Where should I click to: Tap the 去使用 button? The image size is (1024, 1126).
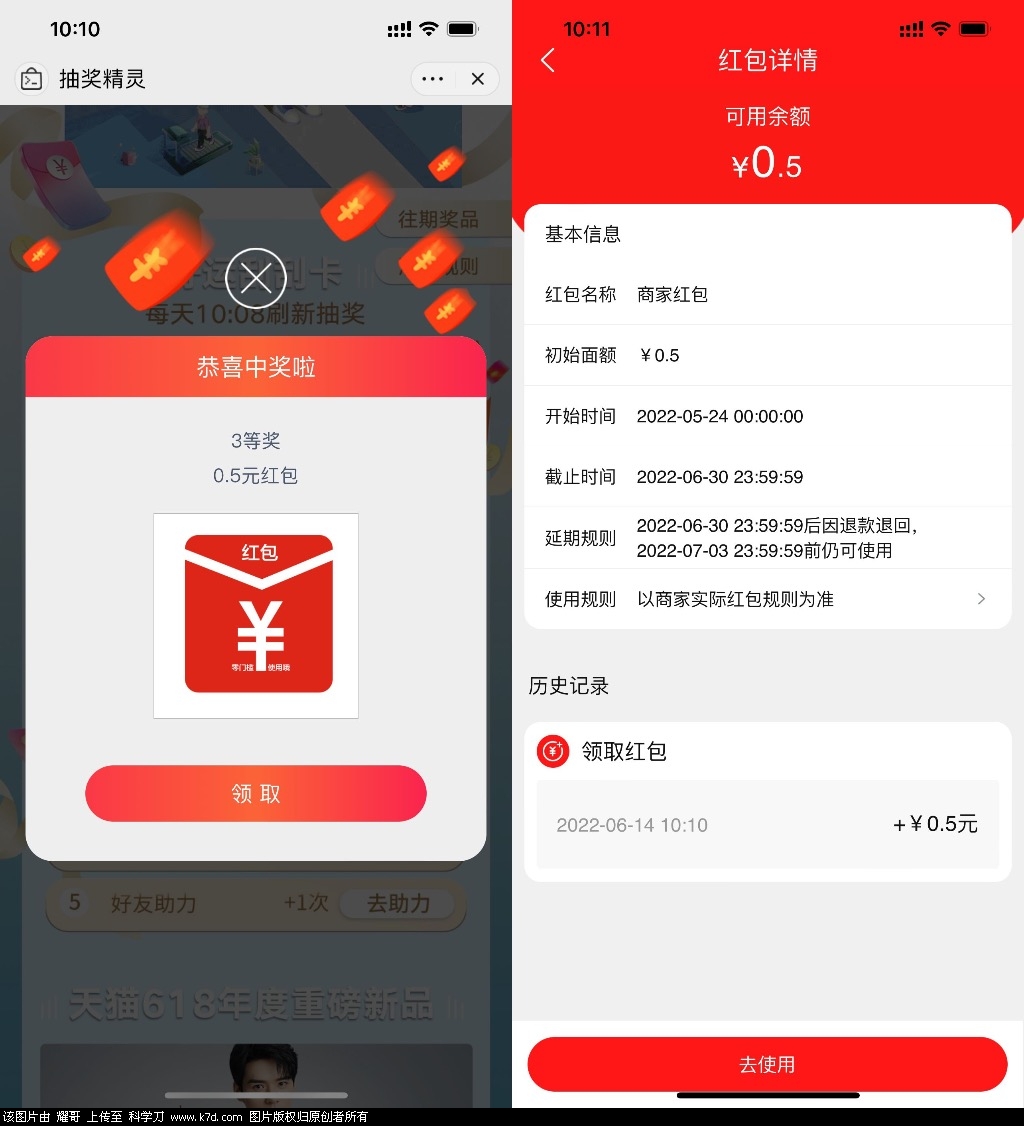click(x=767, y=1064)
